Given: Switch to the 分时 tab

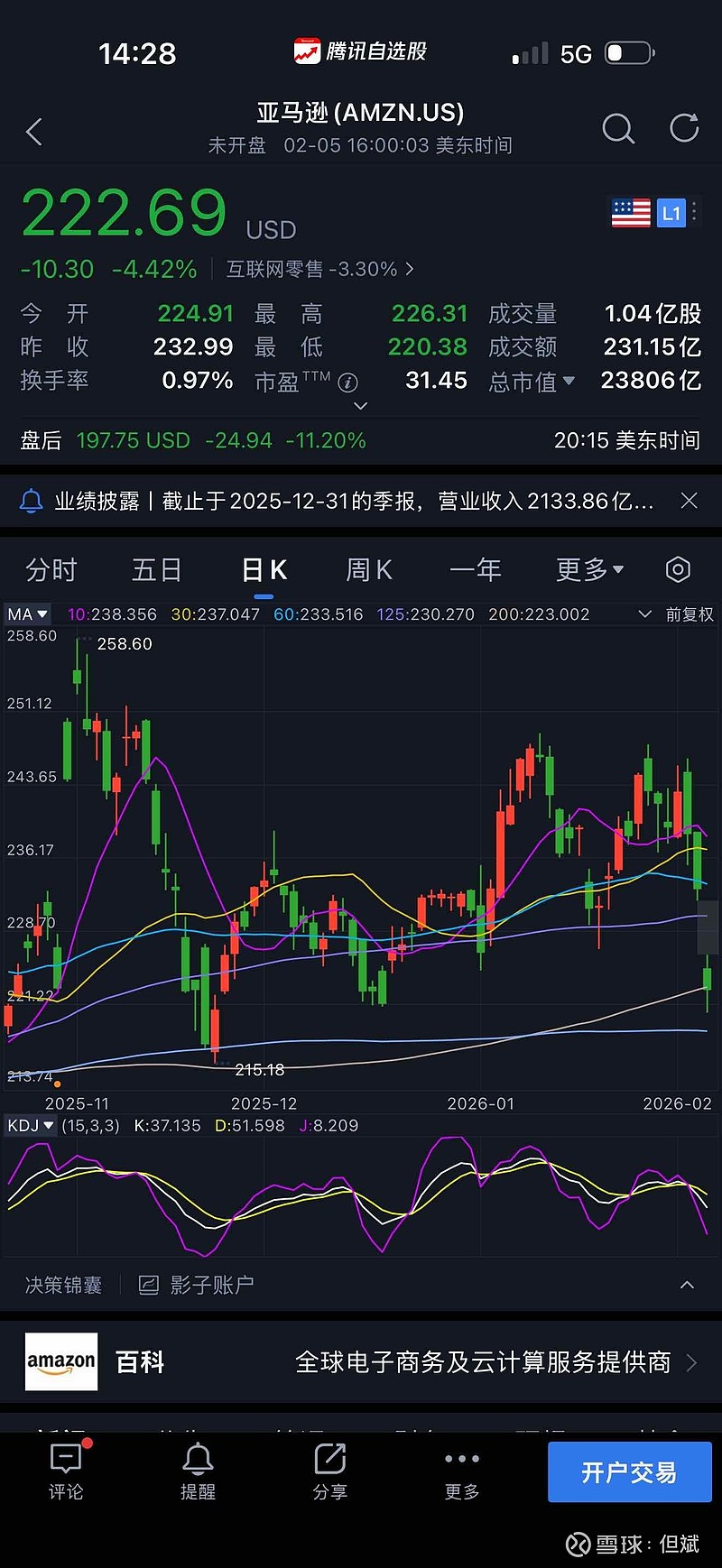Looking at the screenshot, I should point(51,569).
